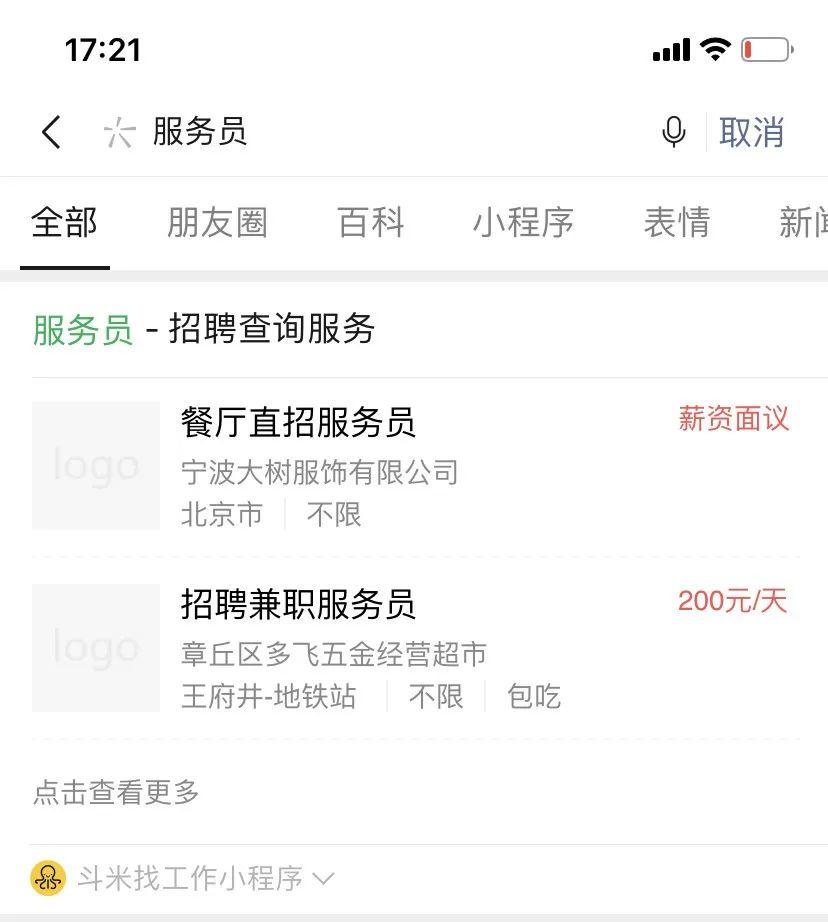
Task: Tap the logo thumbnail of 招聘兼职服务员 listing
Action: pos(95,647)
